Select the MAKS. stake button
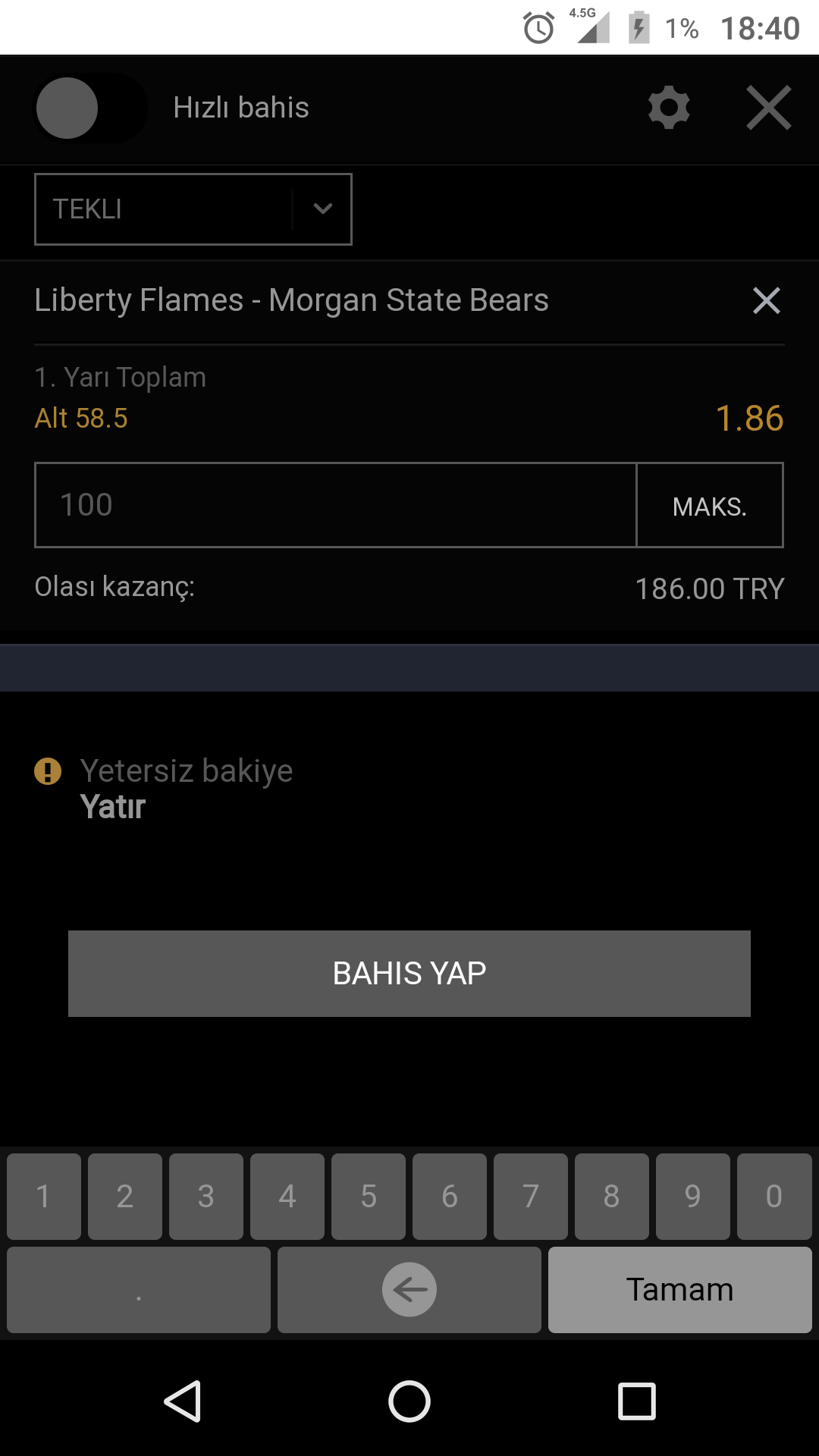This screenshot has width=819, height=1456. (710, 505)
